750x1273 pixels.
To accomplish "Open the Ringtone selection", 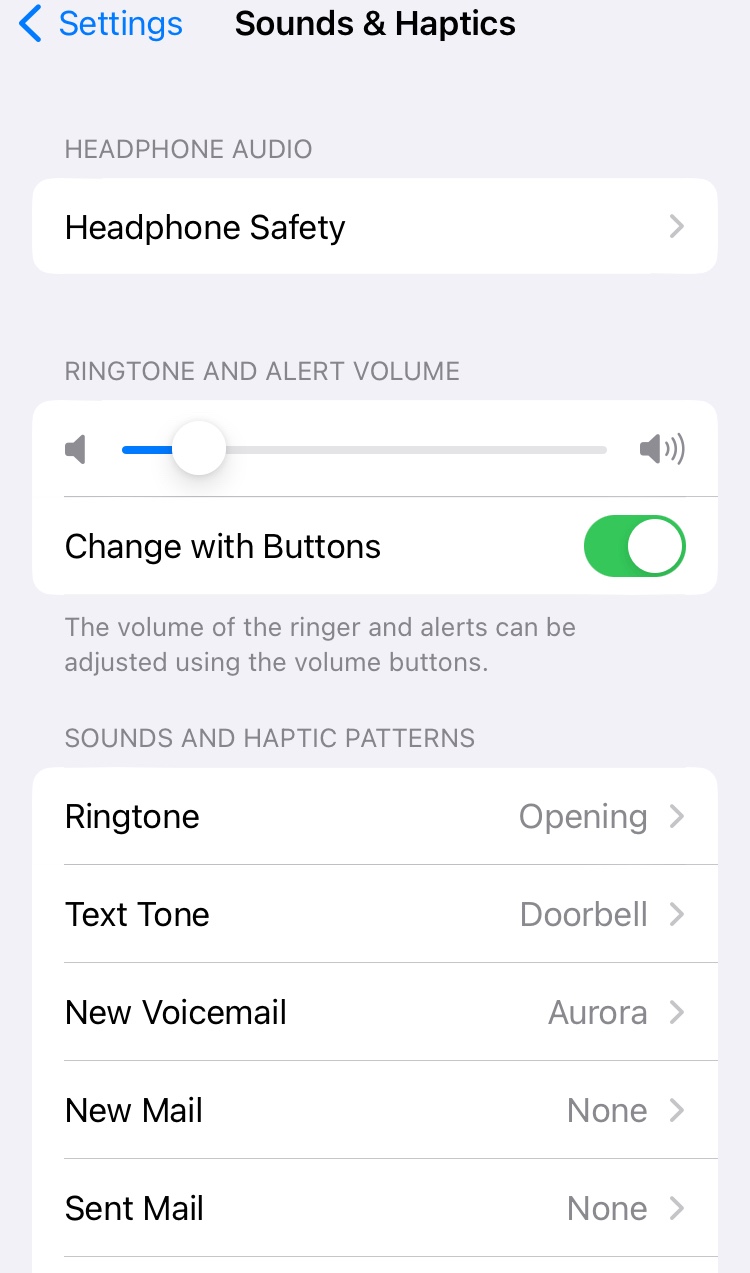I will pos(374,817).
